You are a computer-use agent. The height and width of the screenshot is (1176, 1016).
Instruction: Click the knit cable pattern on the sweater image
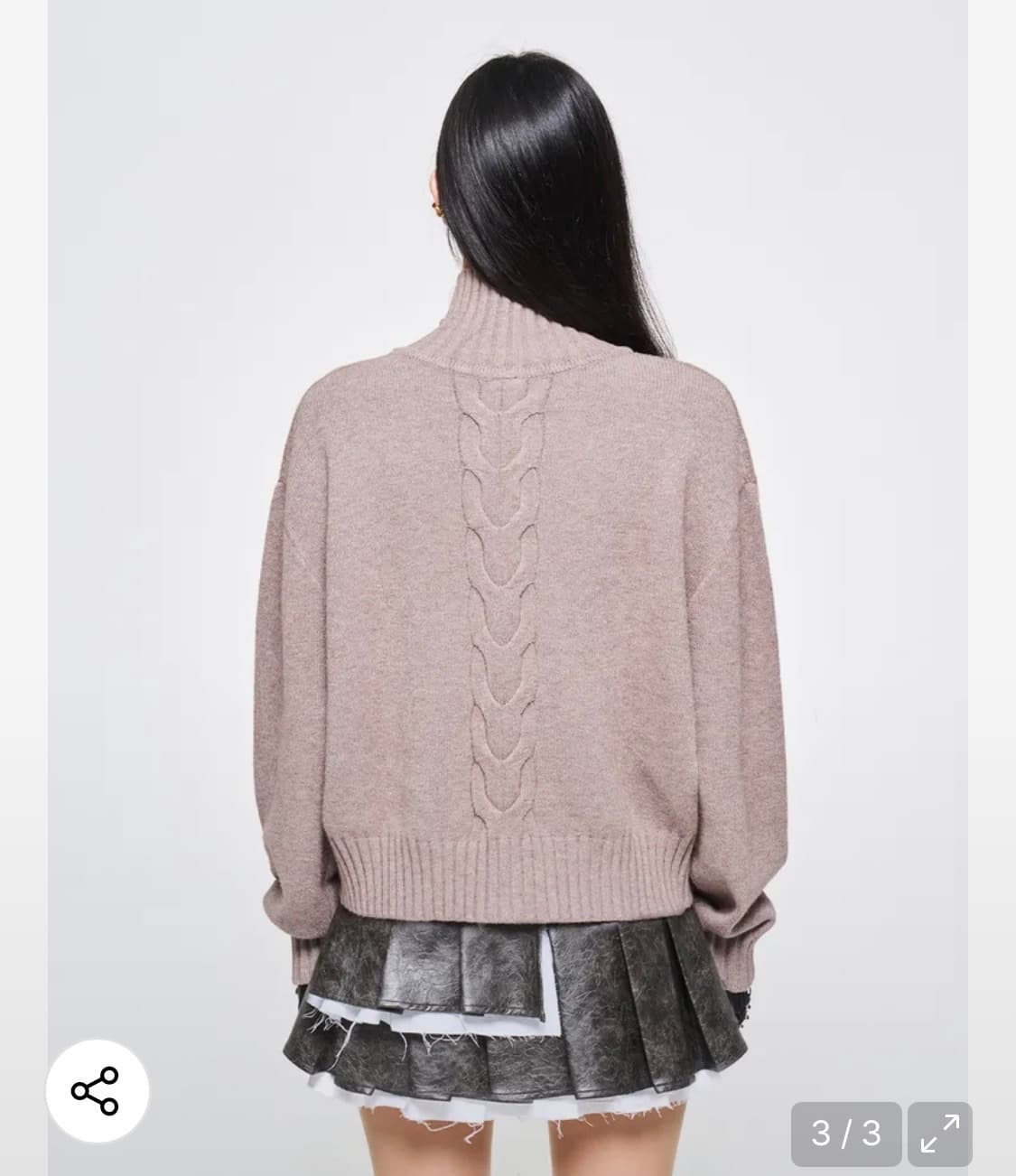pos(502,587)
